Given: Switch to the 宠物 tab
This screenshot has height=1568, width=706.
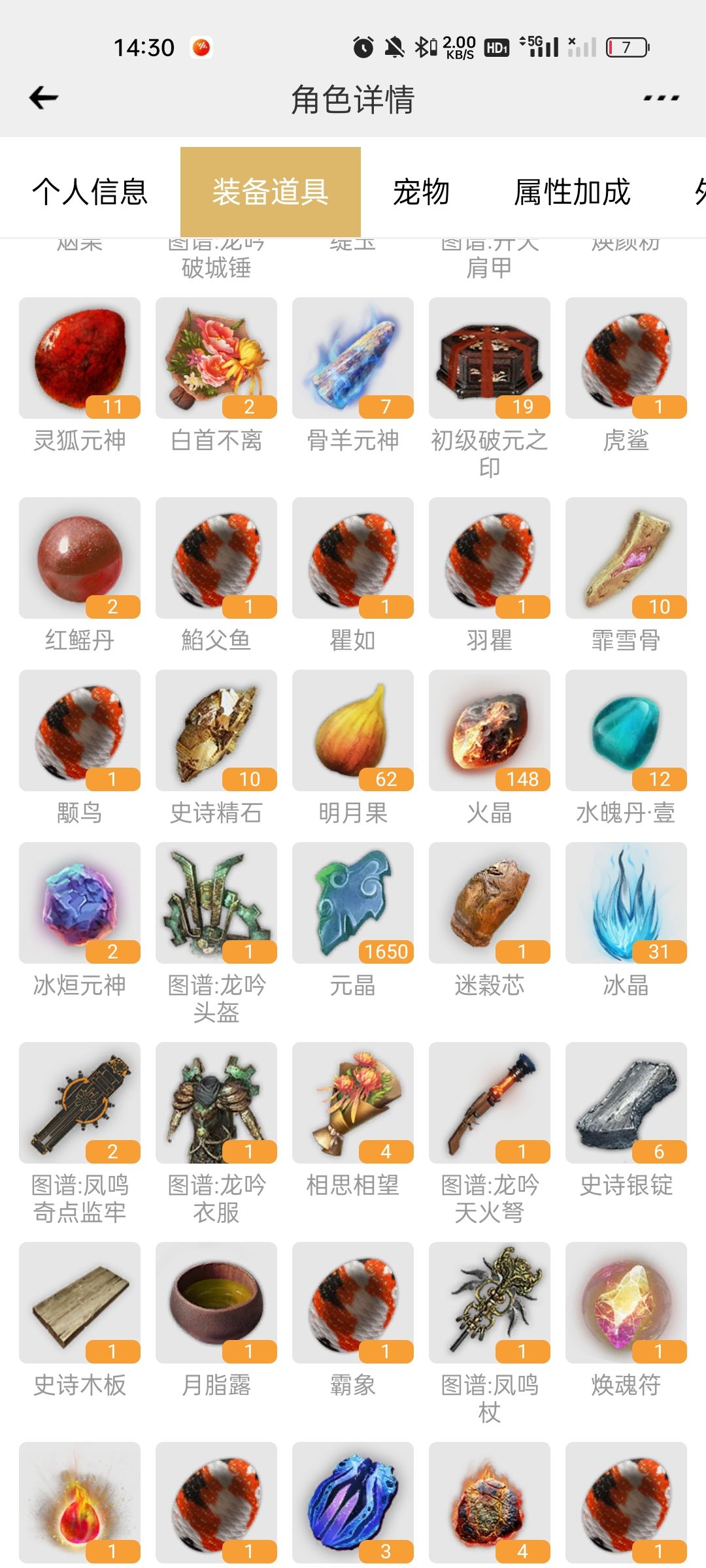Looking at the screenshot, I should (422, 191).
